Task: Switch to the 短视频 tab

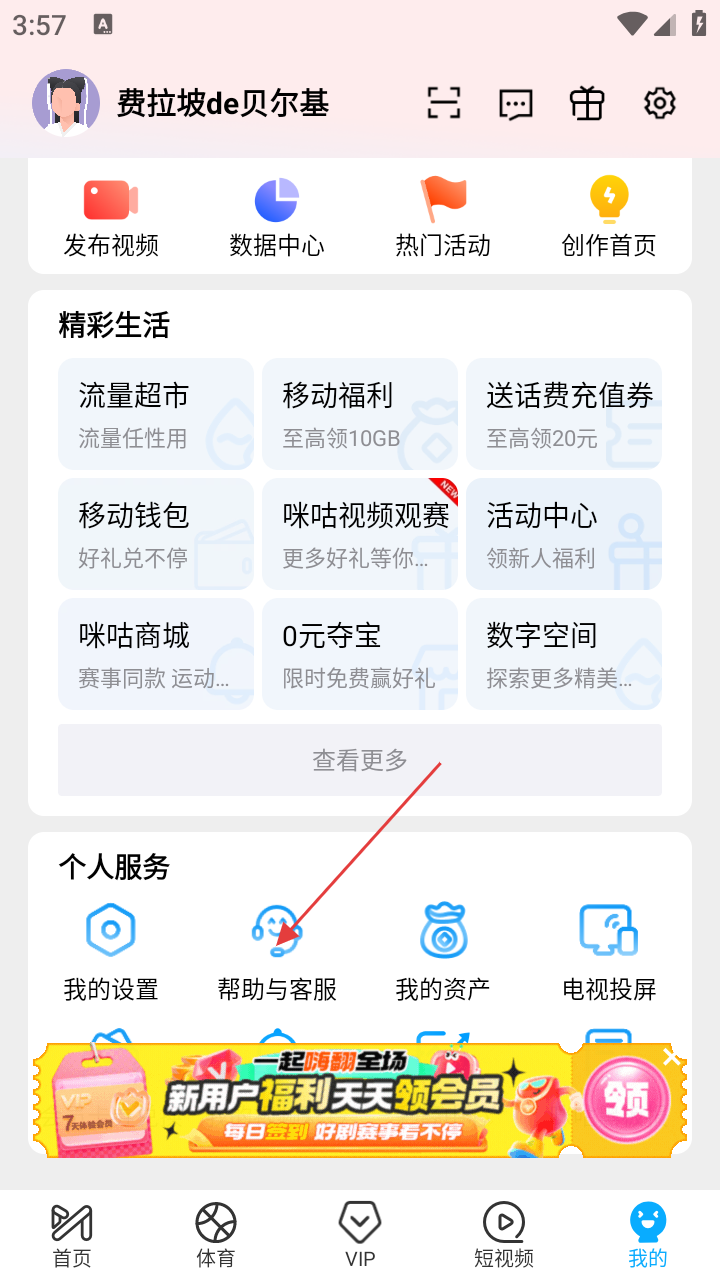Action: 504,1236
